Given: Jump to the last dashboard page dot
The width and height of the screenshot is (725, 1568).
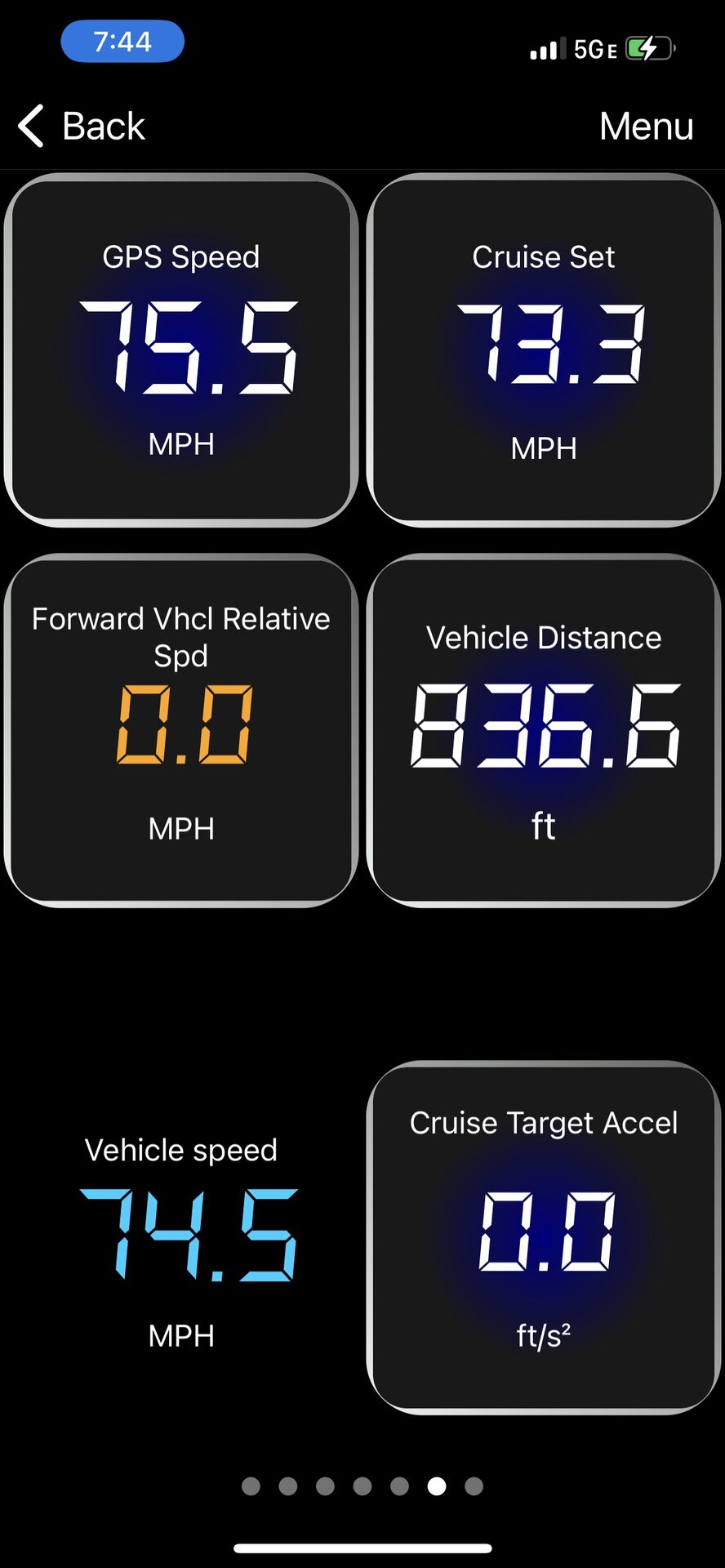Looking at the screenshot, I should pyautogui.click(x=474, y=1486).
